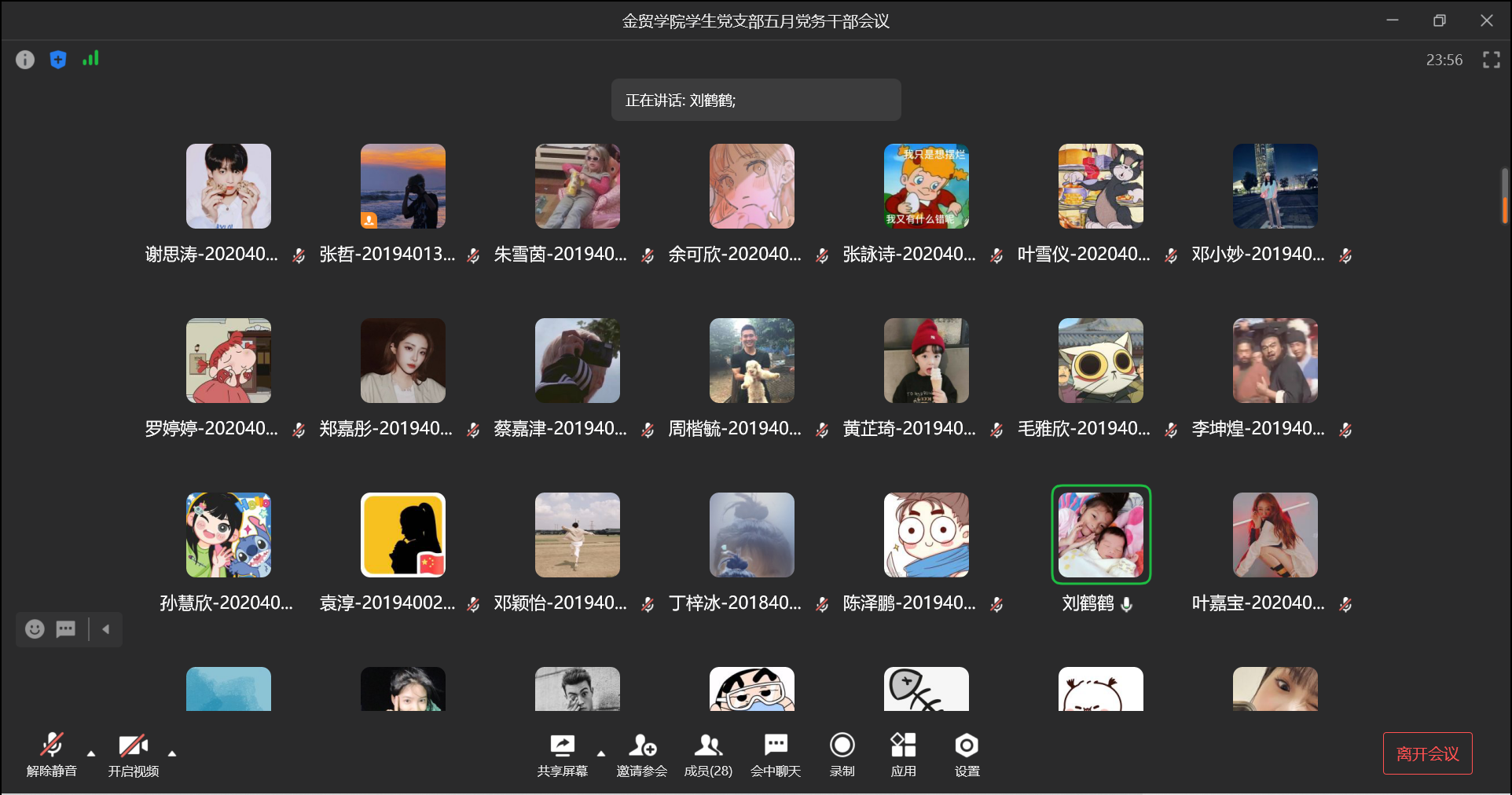Unmute microphone via 解除静音
1512x795 pixels.
pos(52,753)
